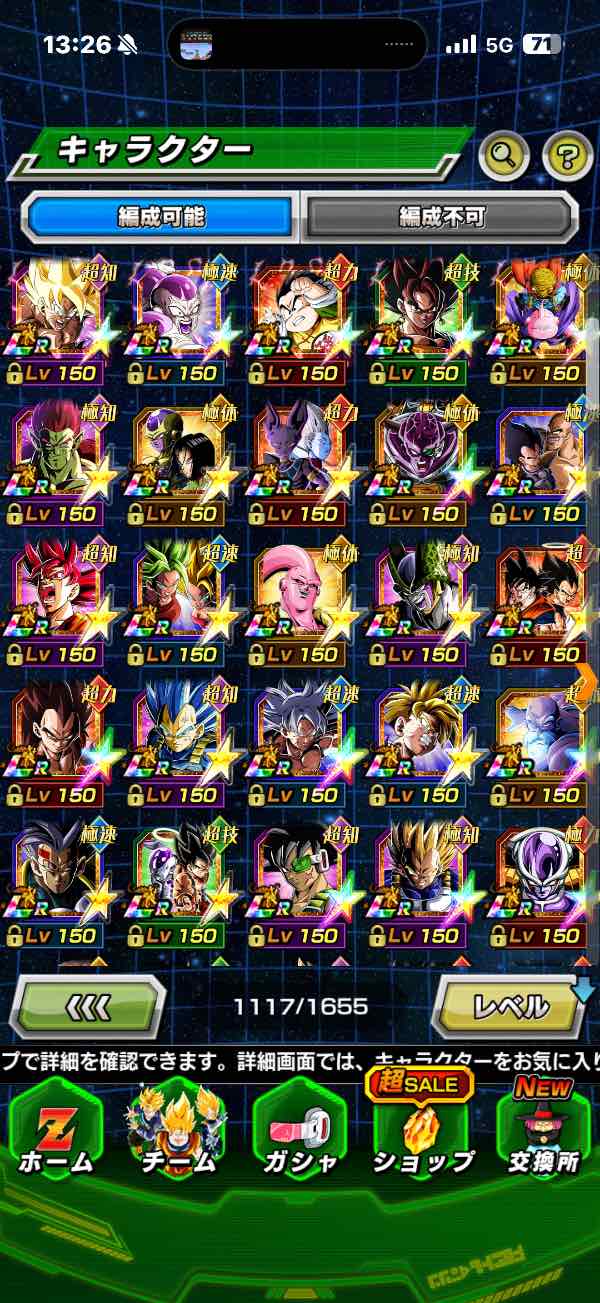Open the help question mark
The height and width of the screenshot is (1303, 600).
coord(567,155)
